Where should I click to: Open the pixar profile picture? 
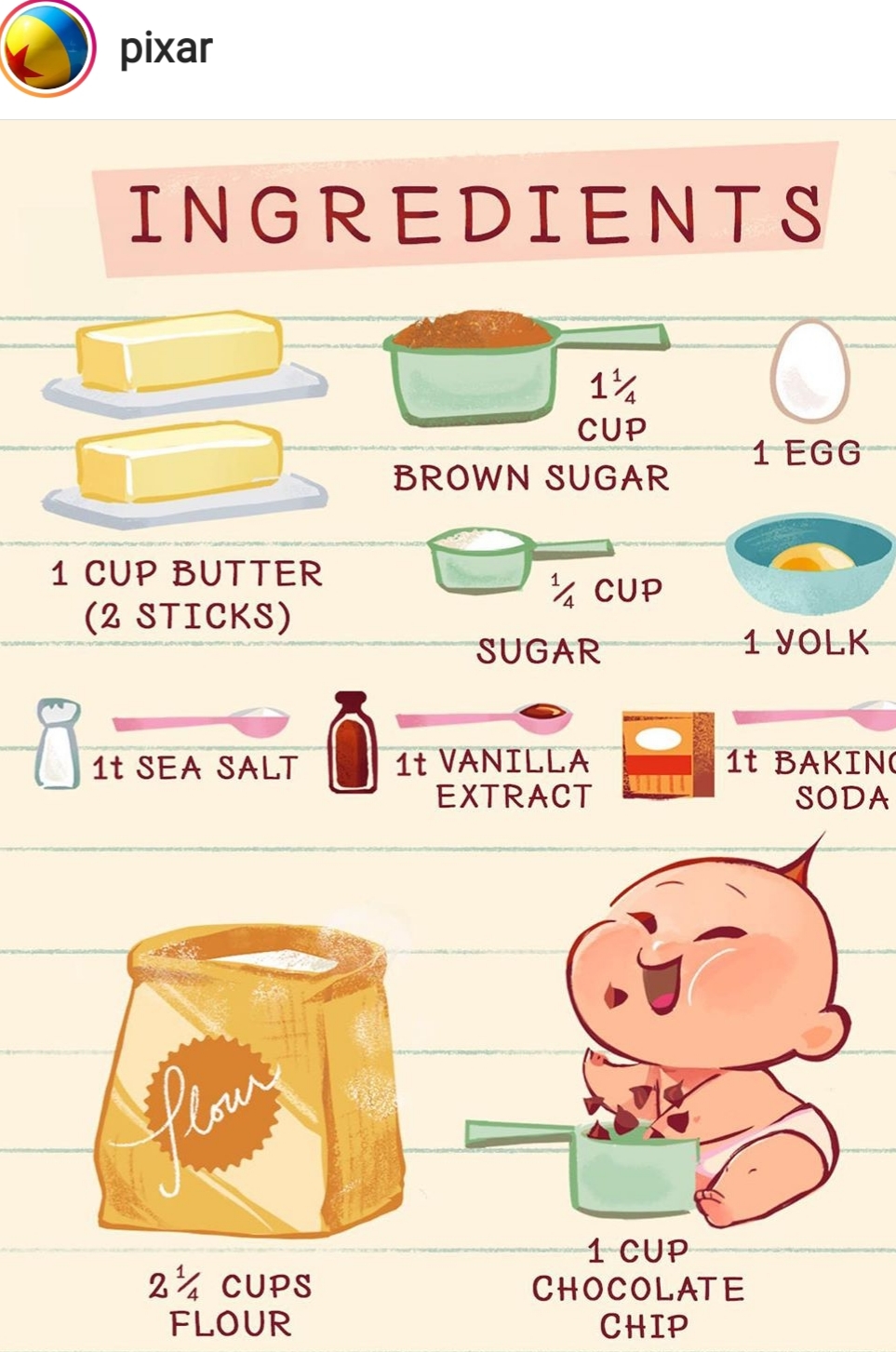point(47,47)
